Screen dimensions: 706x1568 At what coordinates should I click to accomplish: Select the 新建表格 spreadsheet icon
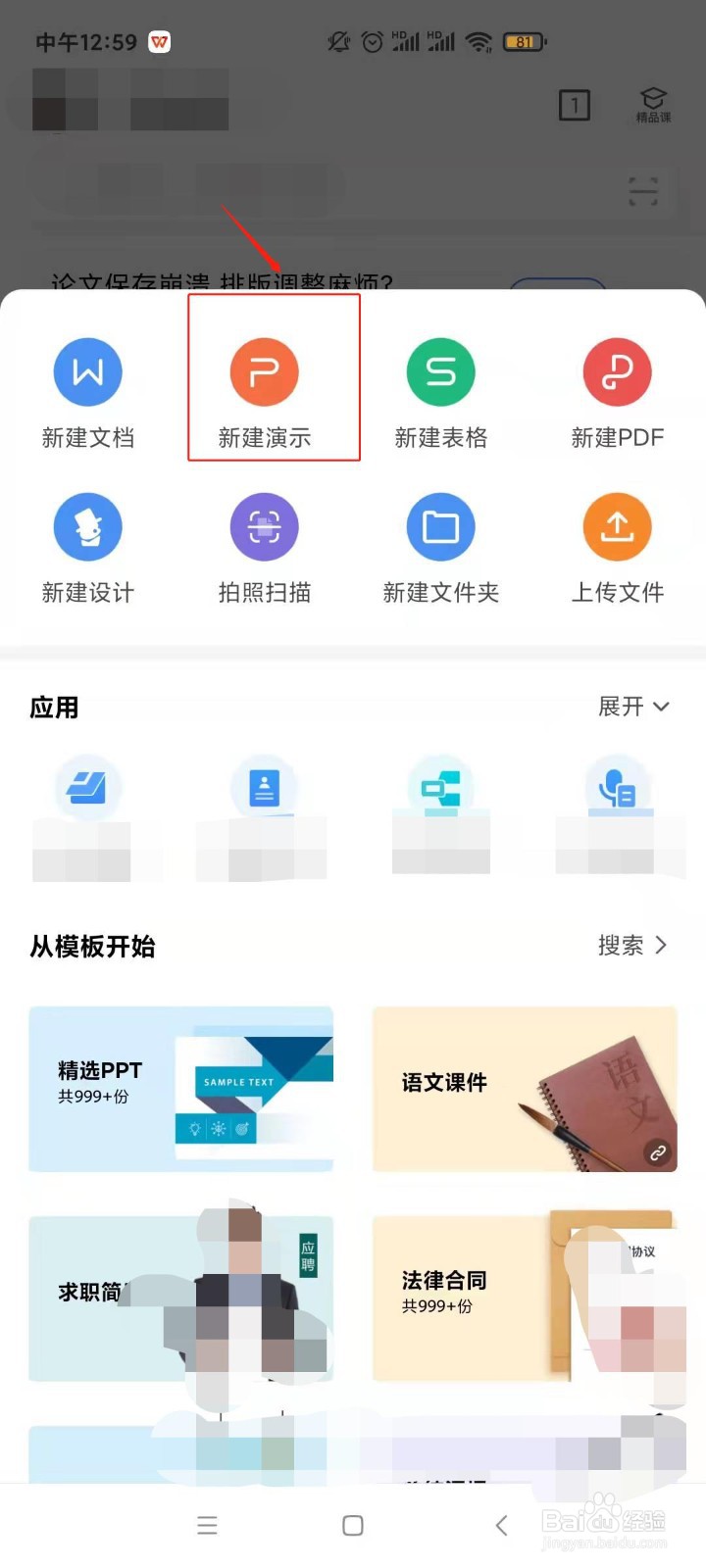pyautogui.click(x=440, y=372)
